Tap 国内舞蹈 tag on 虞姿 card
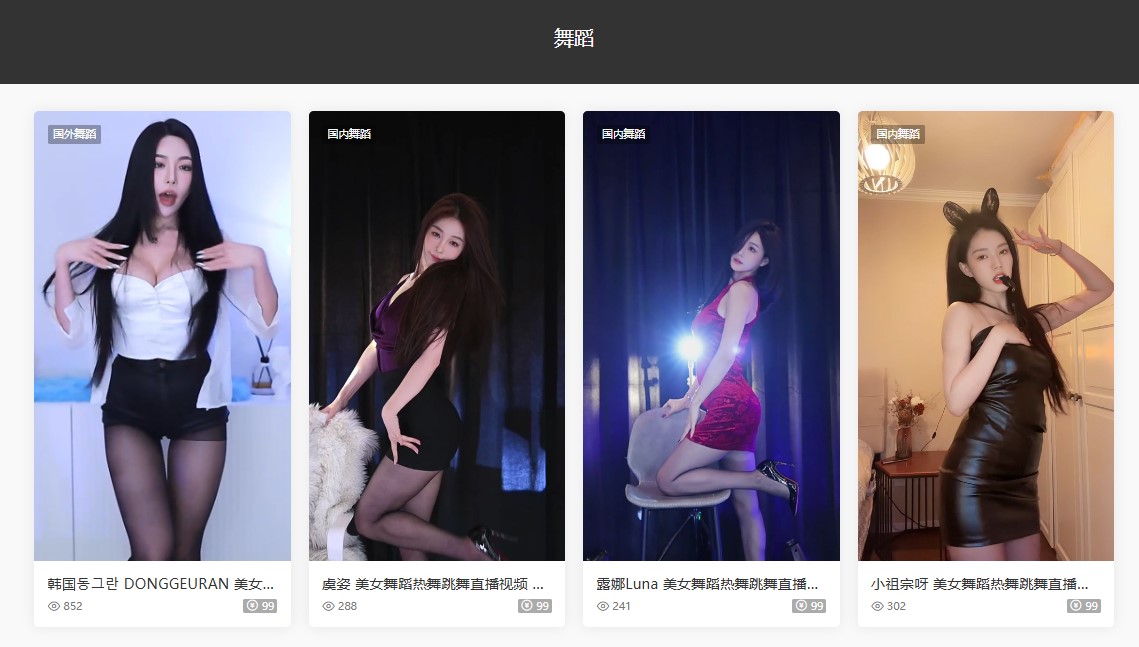This screenshot has height=647, width=1139. (349, 134)
